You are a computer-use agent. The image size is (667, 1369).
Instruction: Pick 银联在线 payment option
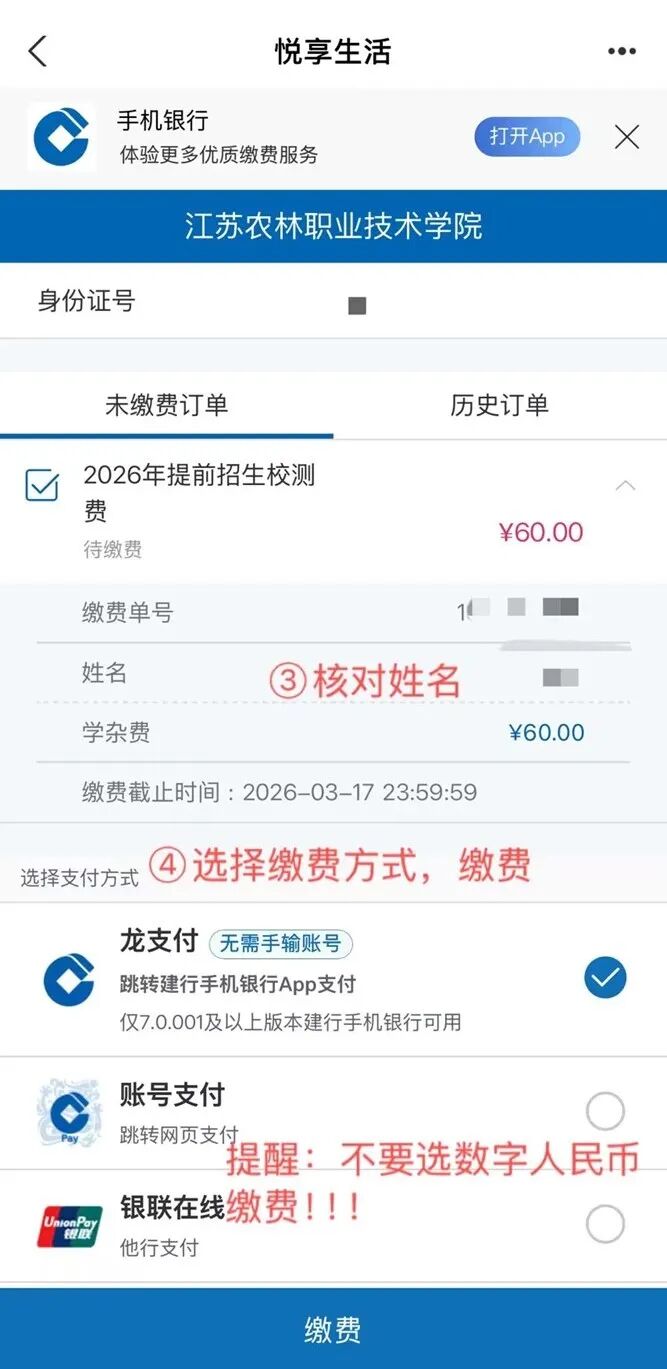(x=605, y=1224)
